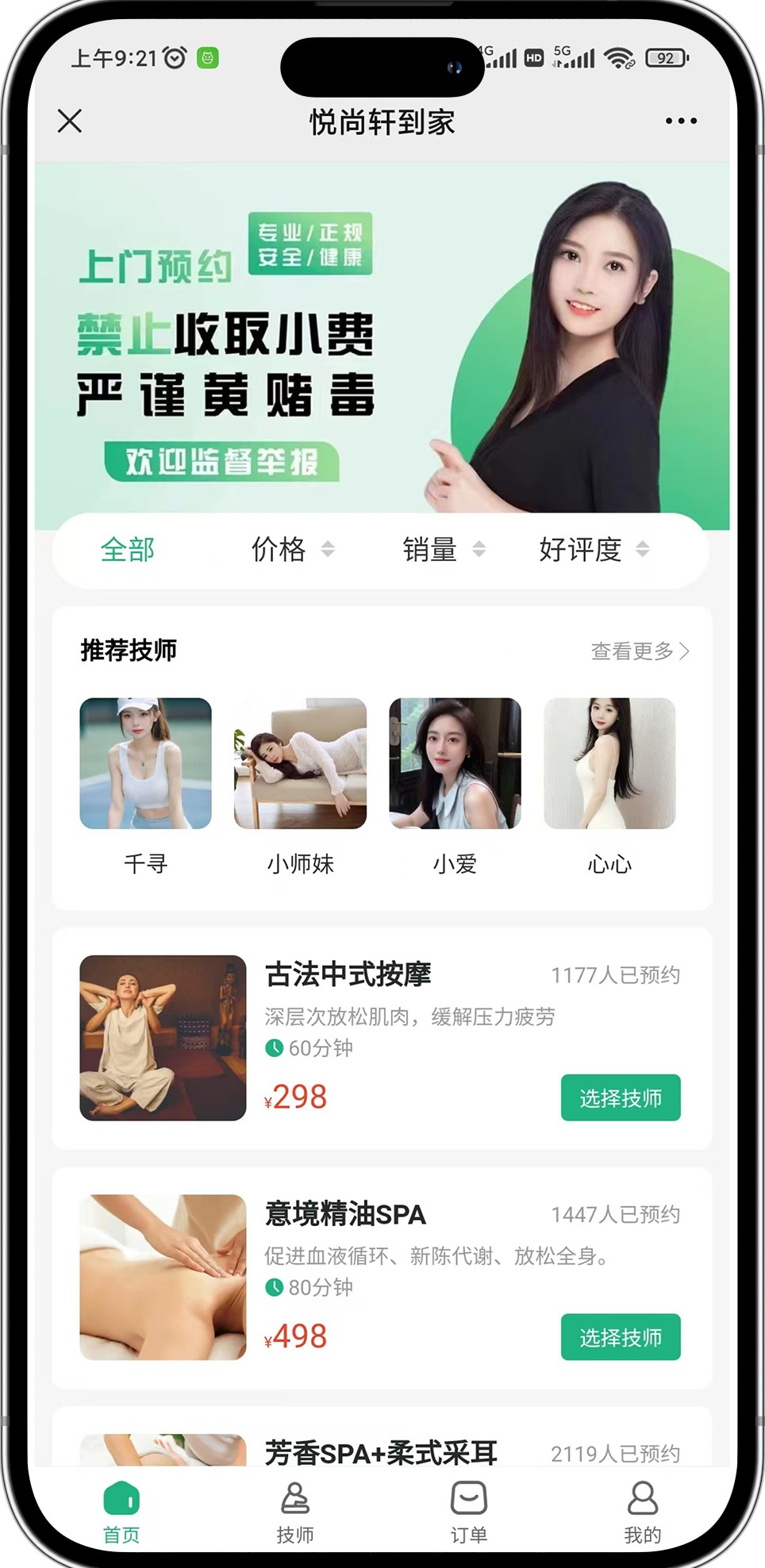Sort services by 好评度
Image resolution: width=765 pixels, height=1568 pixels.
(x=593, y=549)
